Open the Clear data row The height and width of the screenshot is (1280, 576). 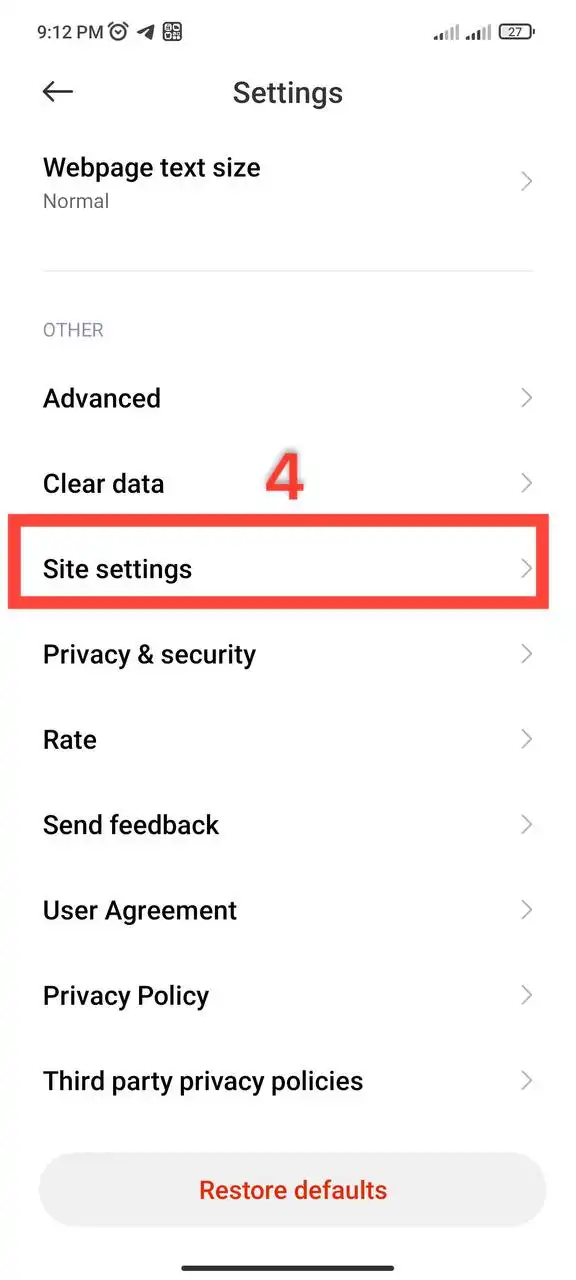(x=288, y=484)
